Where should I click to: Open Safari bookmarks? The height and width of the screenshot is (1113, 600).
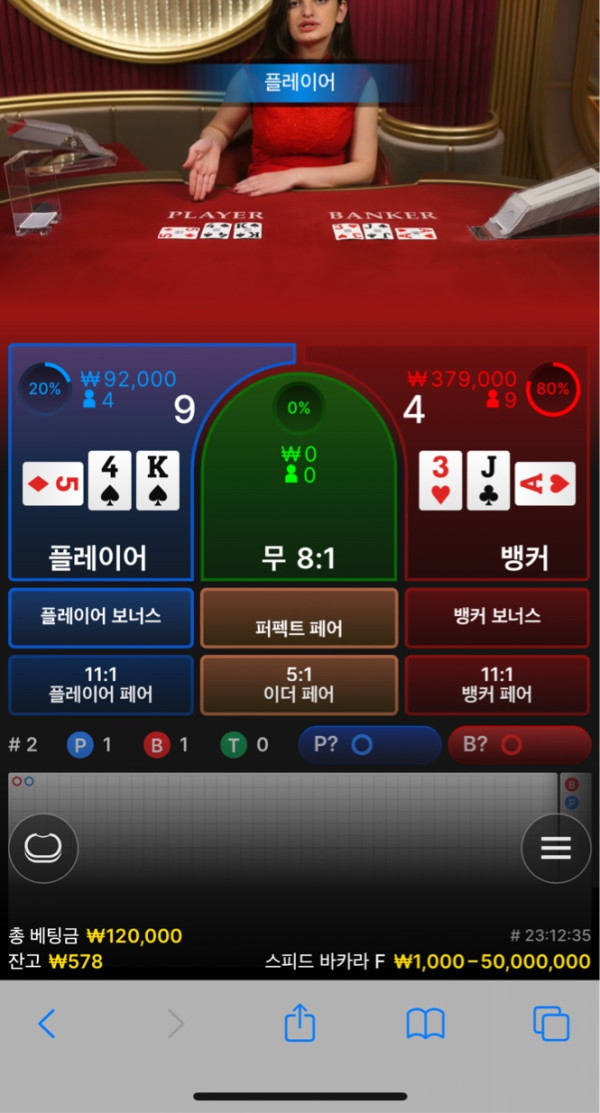tap(425, 1023)
